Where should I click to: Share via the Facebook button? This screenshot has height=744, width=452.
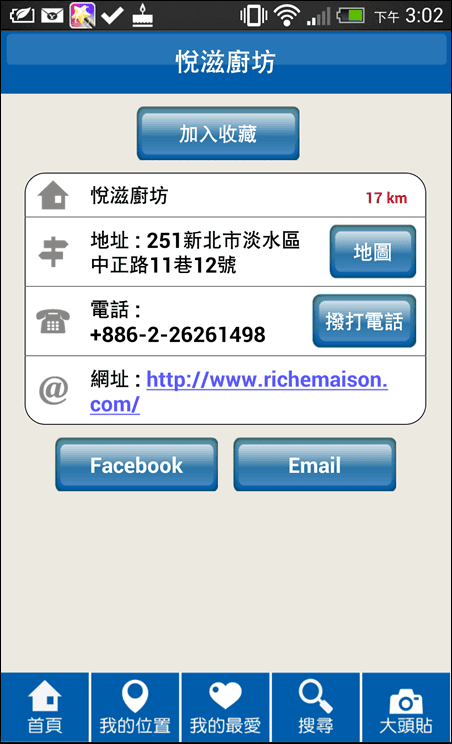pyautogui.click(x=137, y=465)
